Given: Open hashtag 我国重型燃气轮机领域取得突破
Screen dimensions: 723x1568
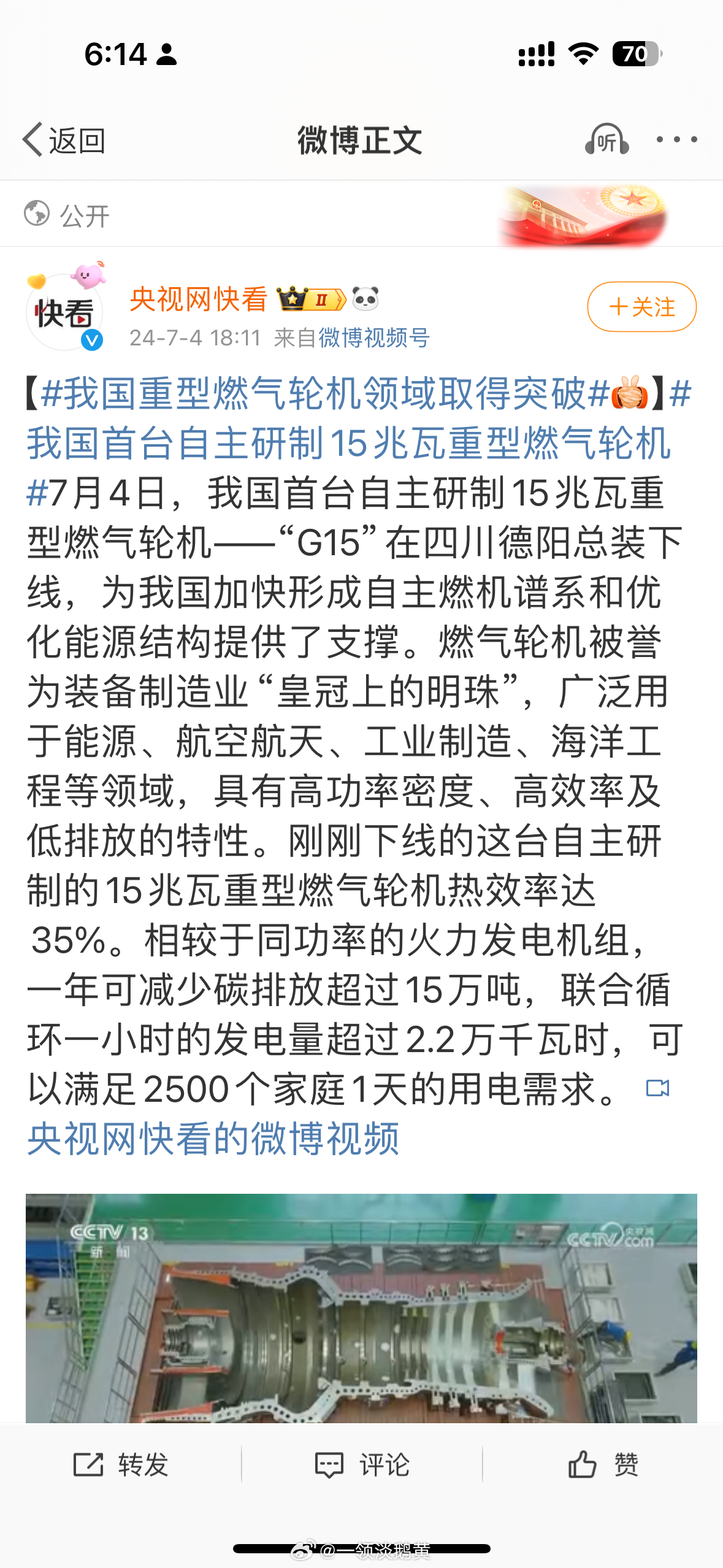Looking at the screenshot, I should (325, 394).
